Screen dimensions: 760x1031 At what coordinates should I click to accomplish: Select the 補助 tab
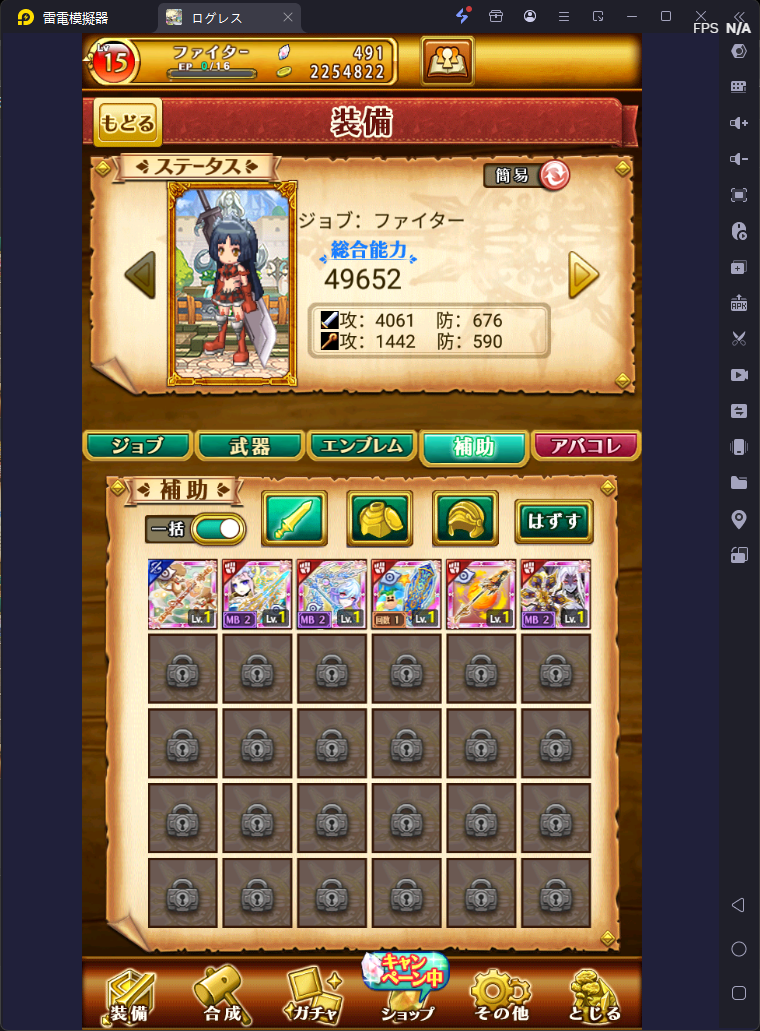click(x=474, y=447)
